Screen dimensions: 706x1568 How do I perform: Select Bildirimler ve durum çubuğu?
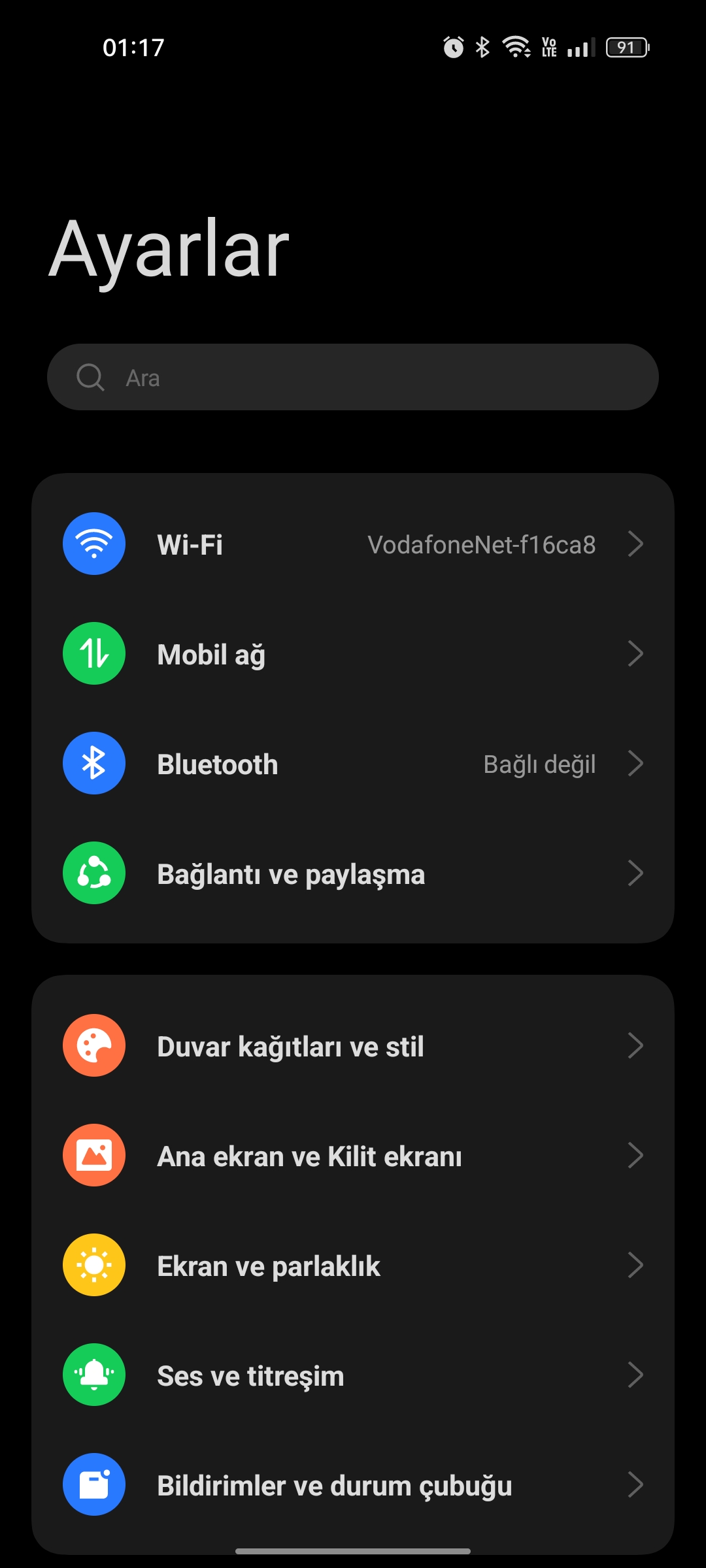[x=353, y=1485]
